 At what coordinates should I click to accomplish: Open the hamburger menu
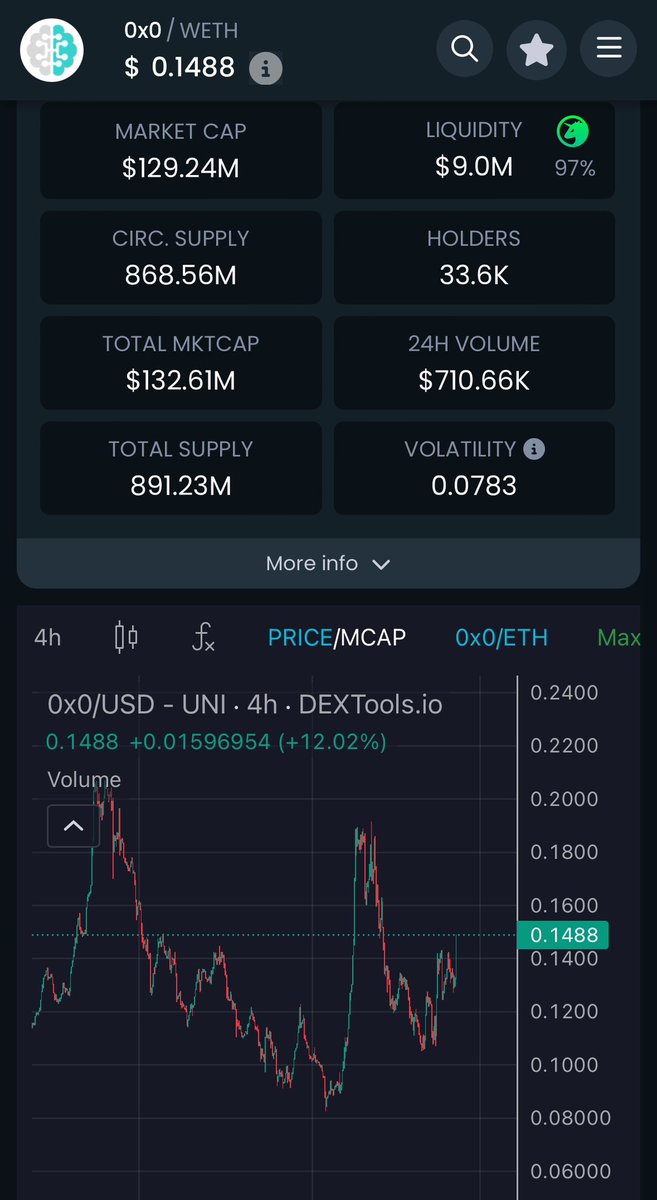coord(609,48)
